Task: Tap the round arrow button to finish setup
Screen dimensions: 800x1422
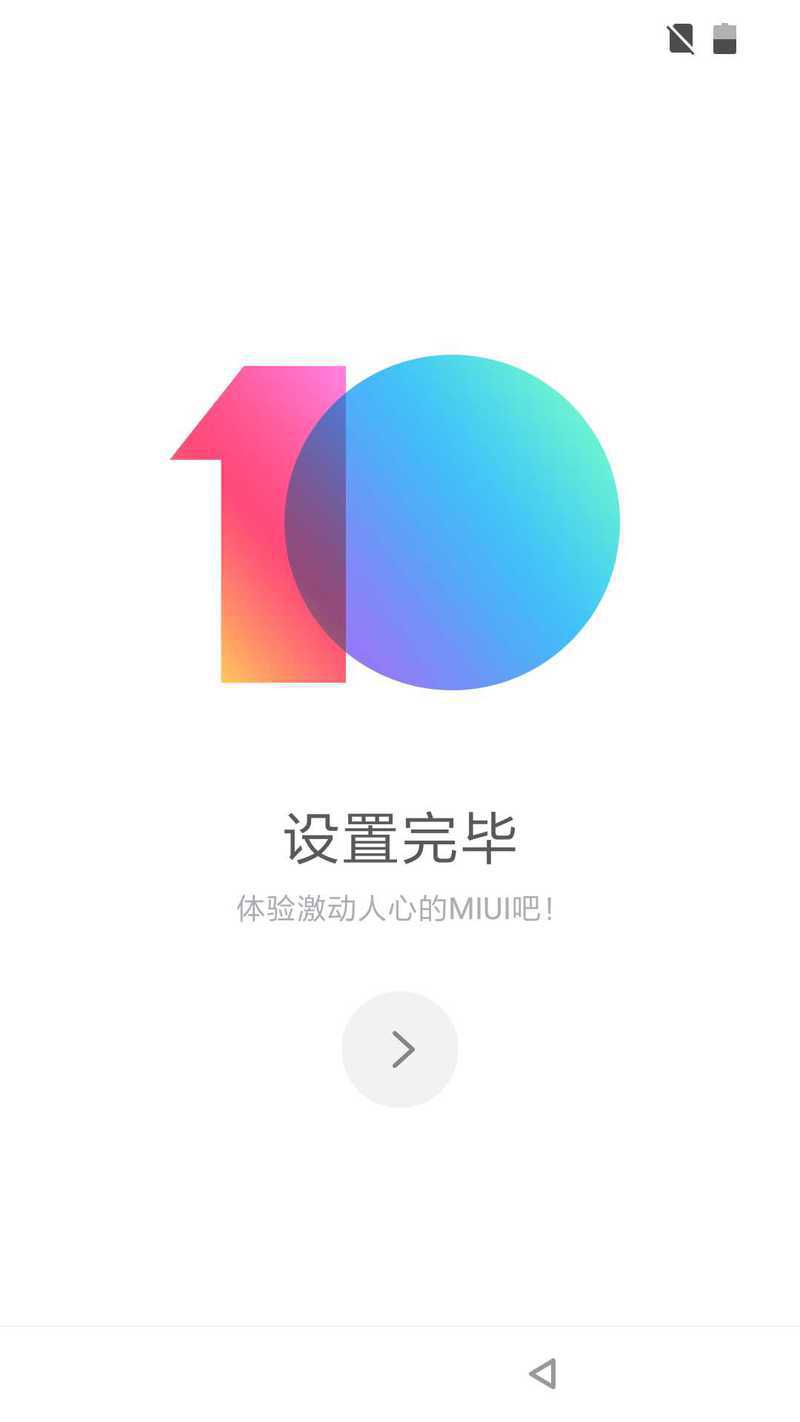Action: tap(400, 1049)
